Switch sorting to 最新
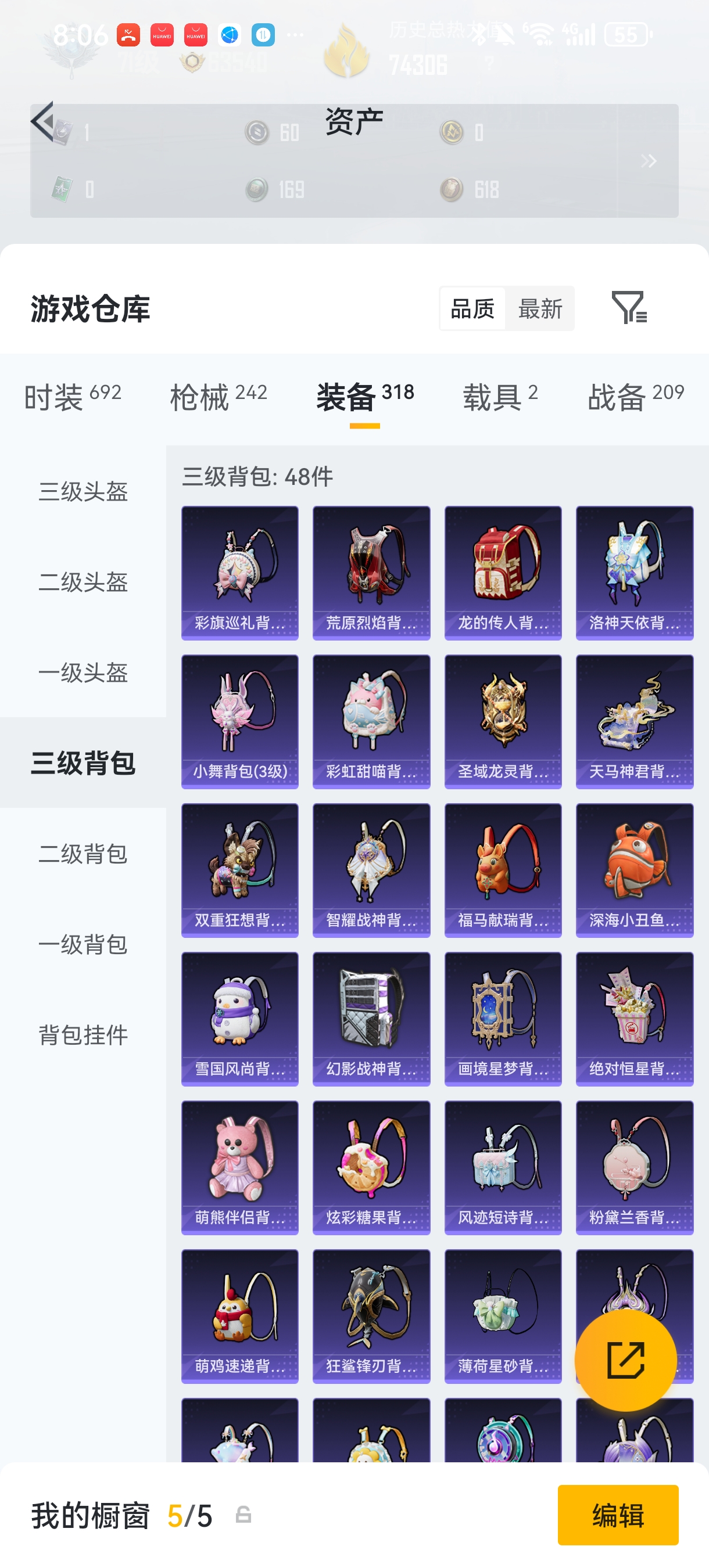The image size is (709, 1568). pyautogui.click(x=542, y=309)
